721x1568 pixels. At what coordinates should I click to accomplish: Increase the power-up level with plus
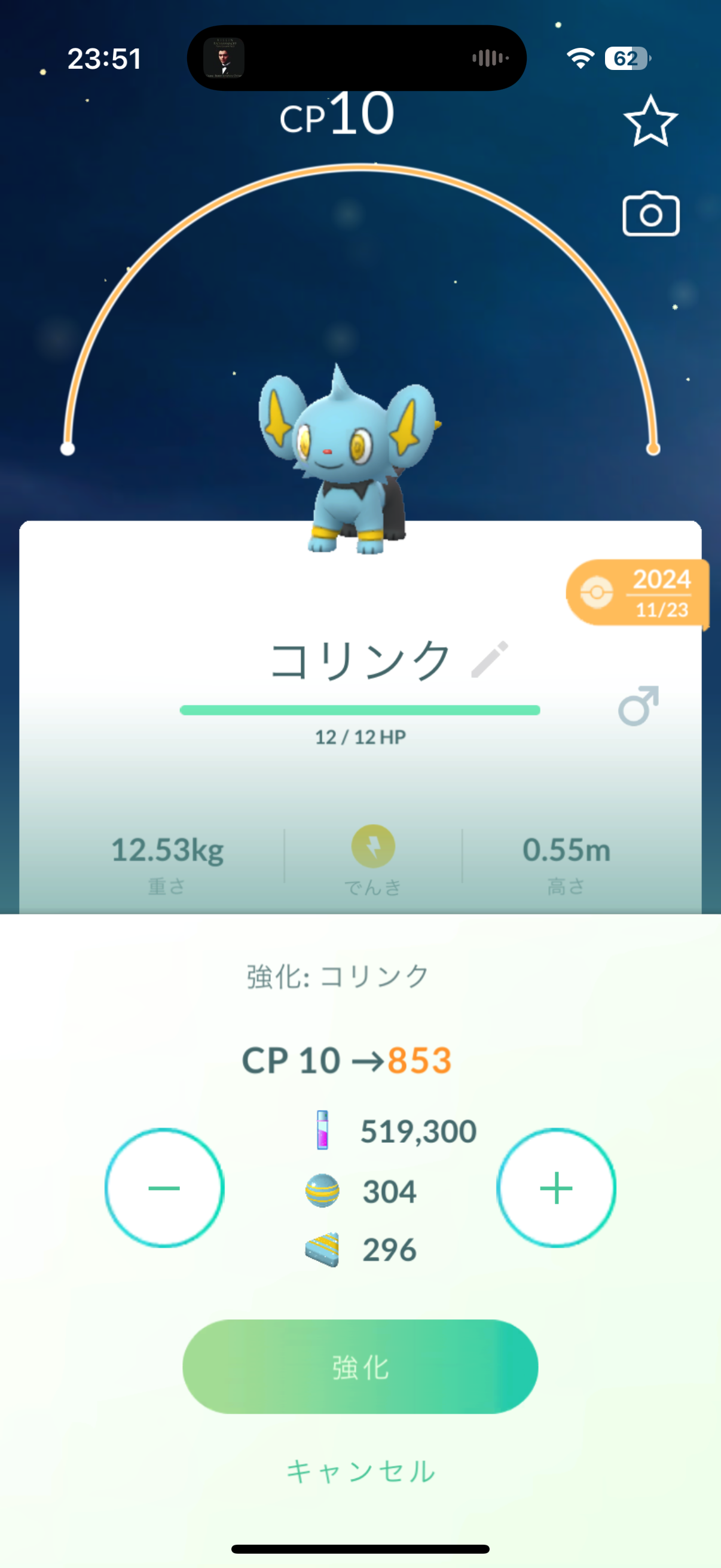(556, 1188)
